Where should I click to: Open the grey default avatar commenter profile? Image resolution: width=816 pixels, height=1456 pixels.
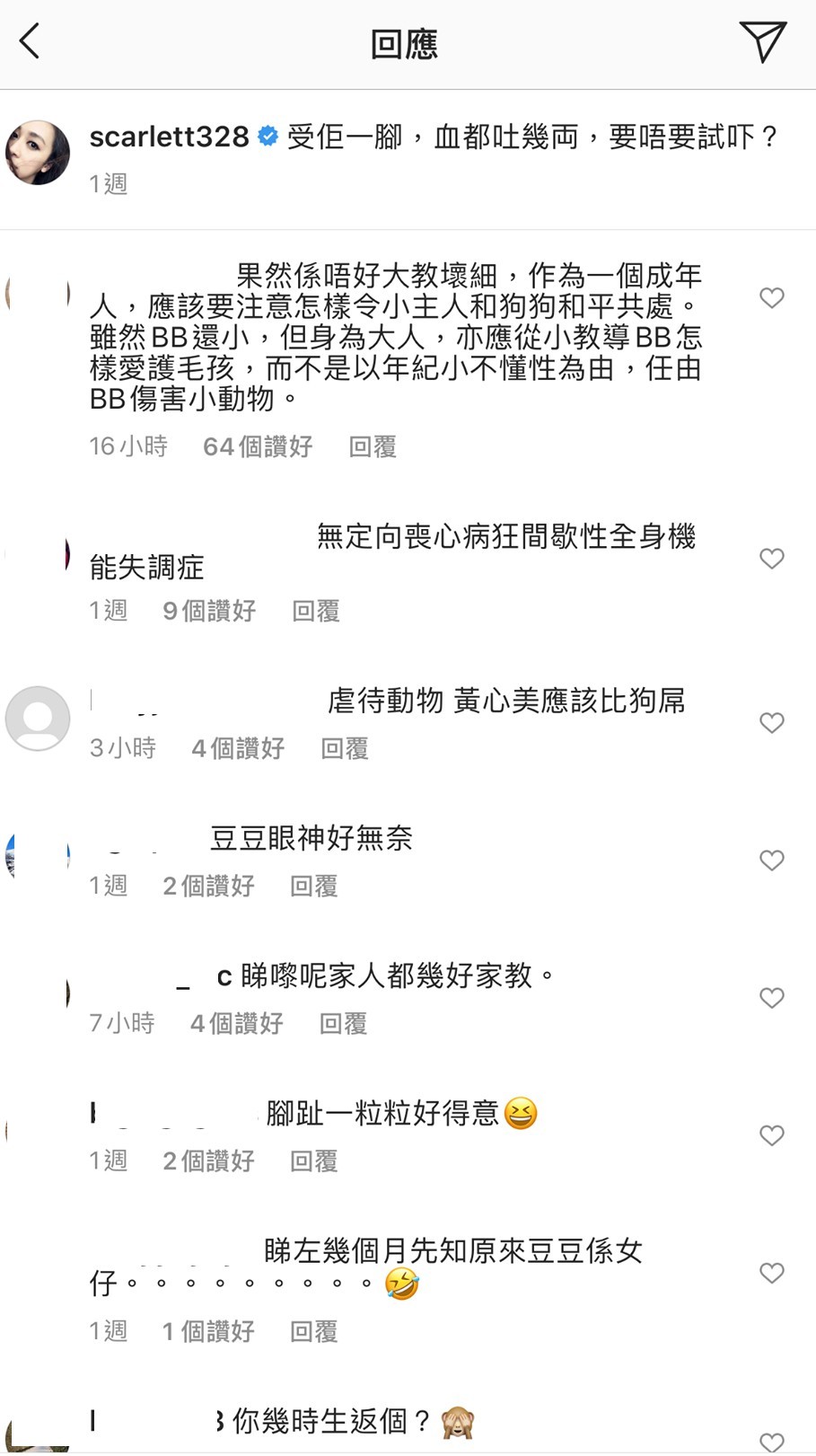38,719
